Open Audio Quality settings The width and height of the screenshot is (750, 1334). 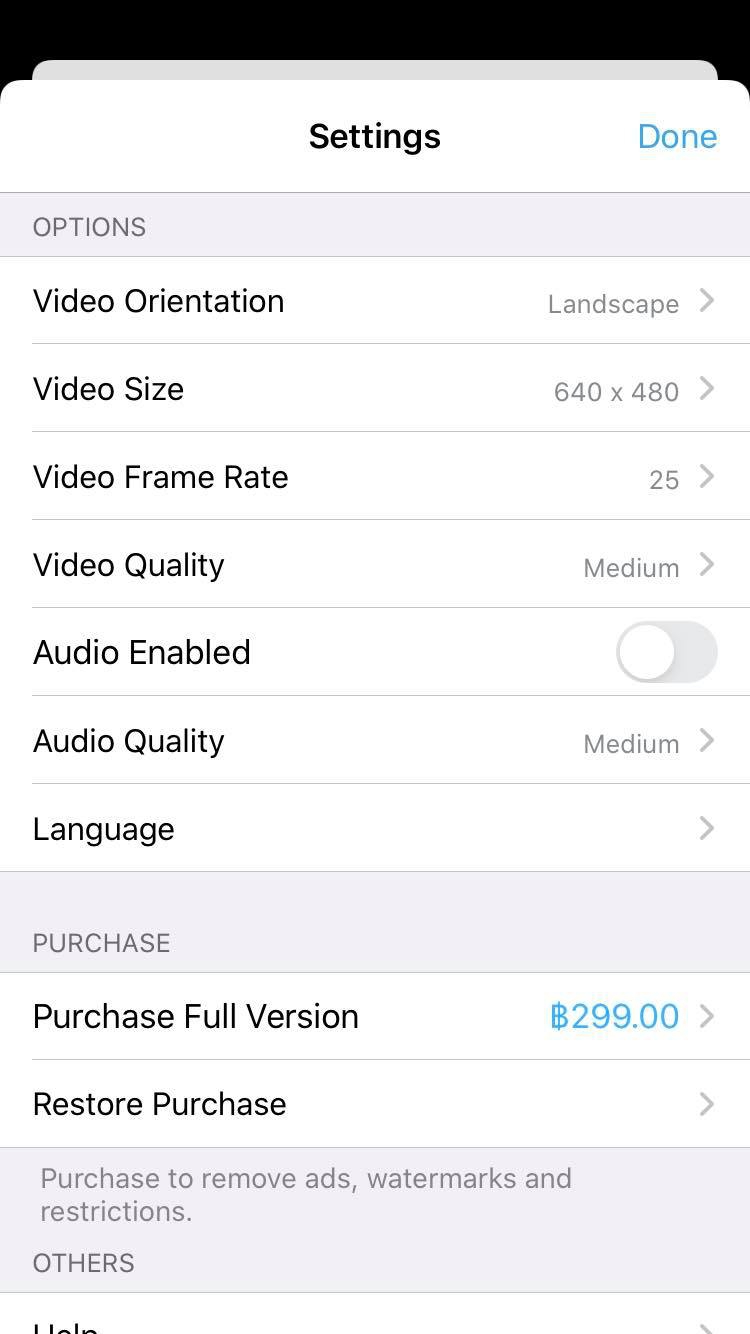(375, 741)
